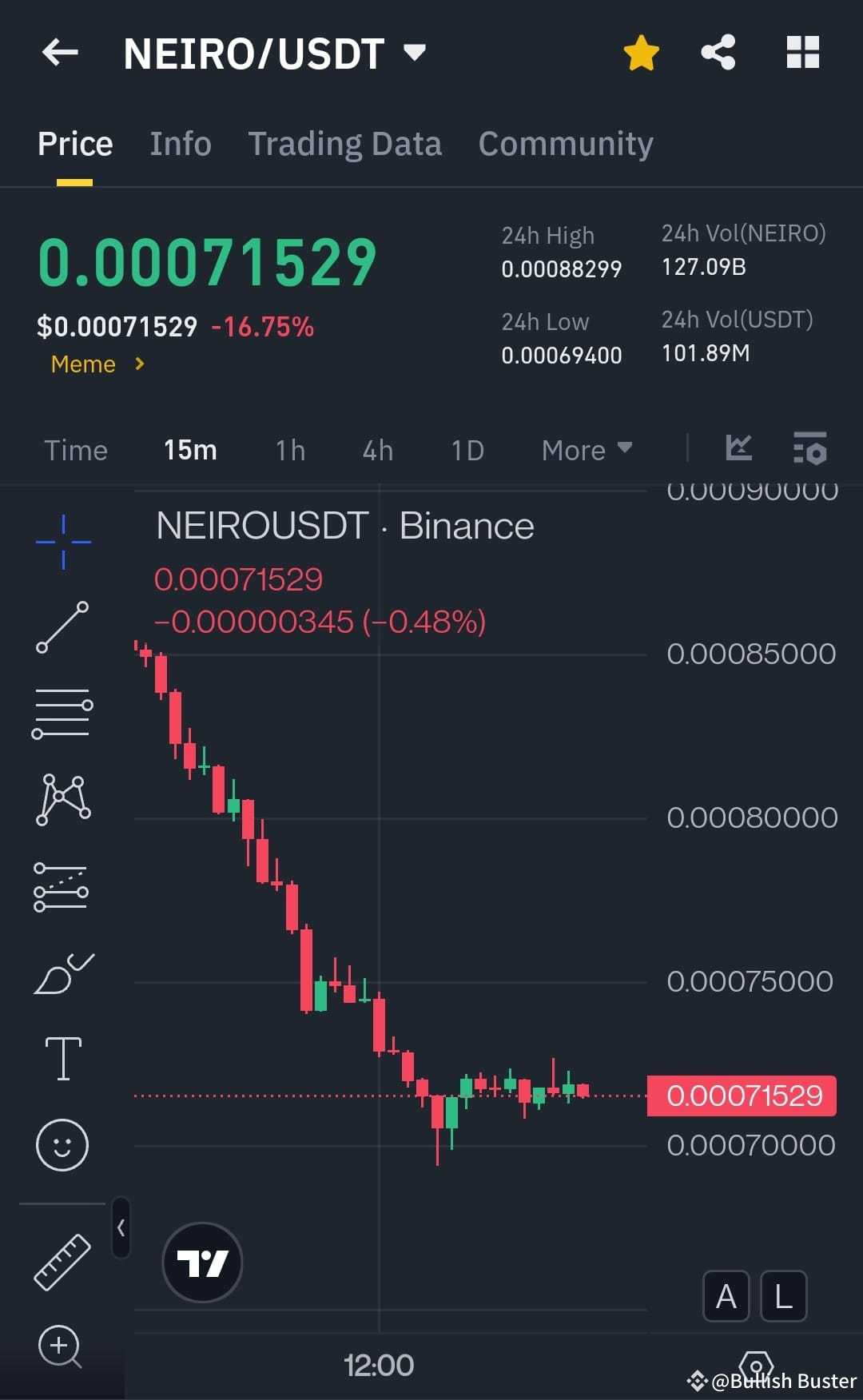Select the crosshair cursor tool
863x1400 pixels.
tap(62, 542)
